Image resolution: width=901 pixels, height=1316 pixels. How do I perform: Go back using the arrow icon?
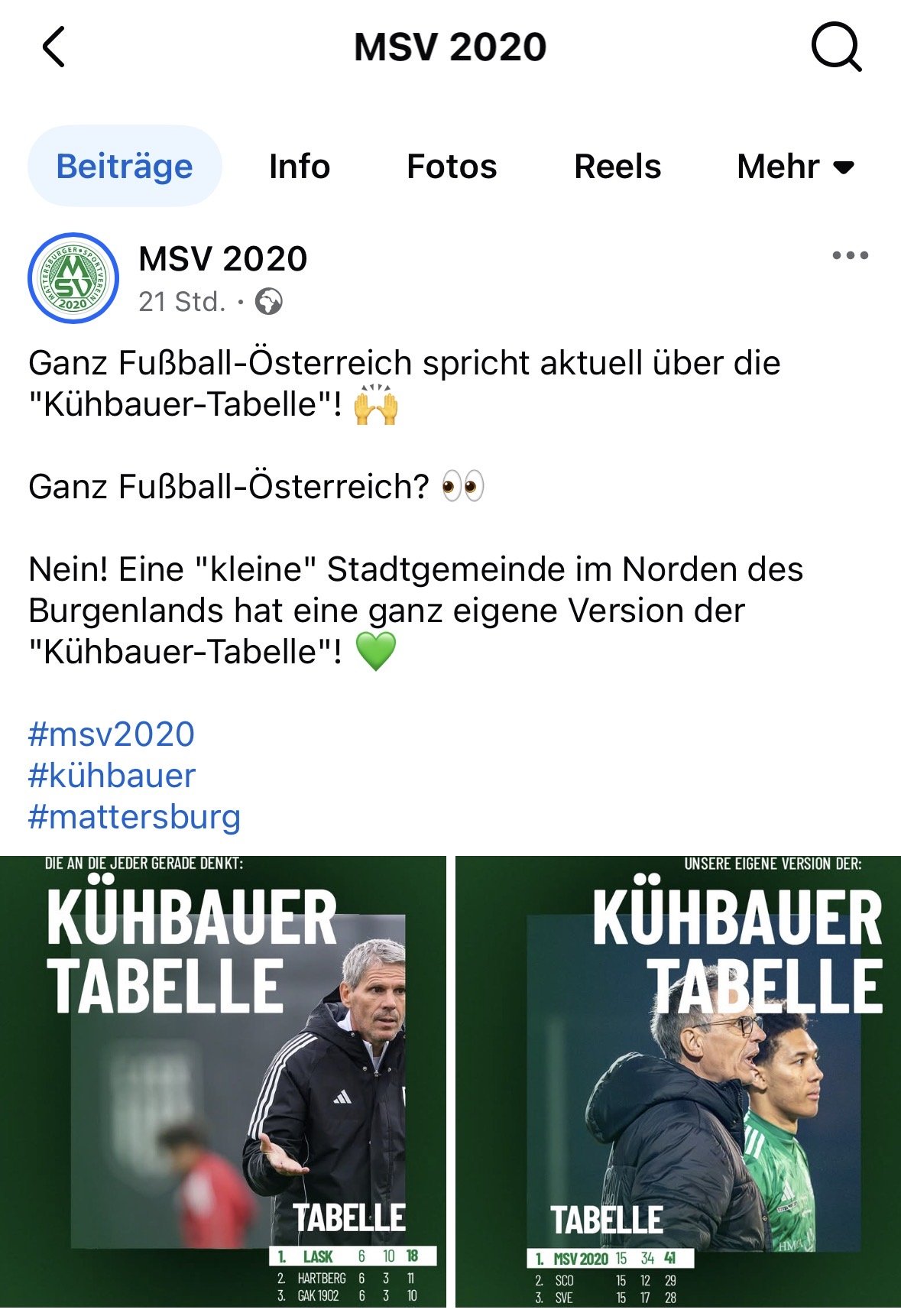pos(53,47)
